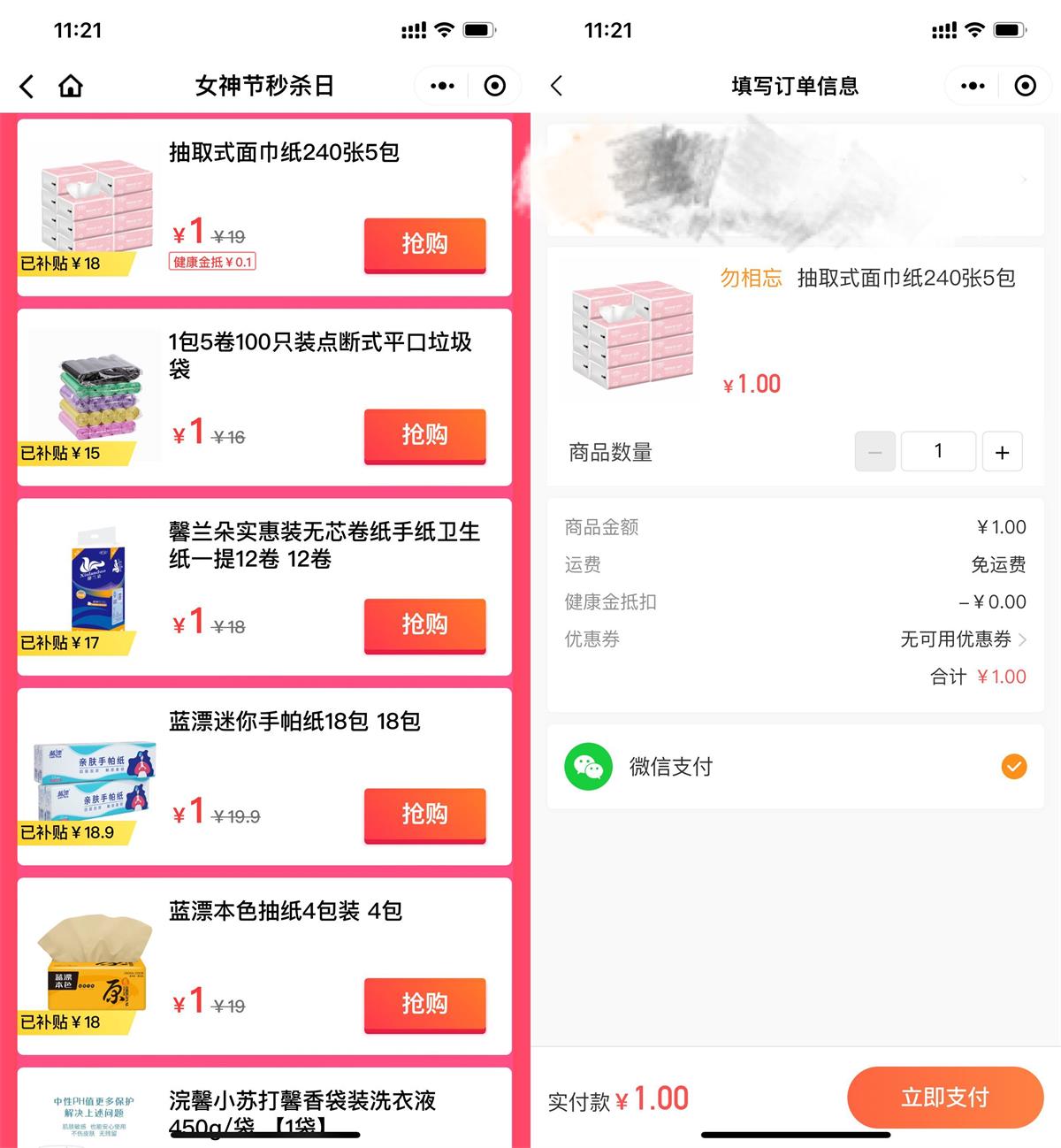1061x1148 pixels.
Task: Click the home icon in the top bar
Action: click(70, 86)
